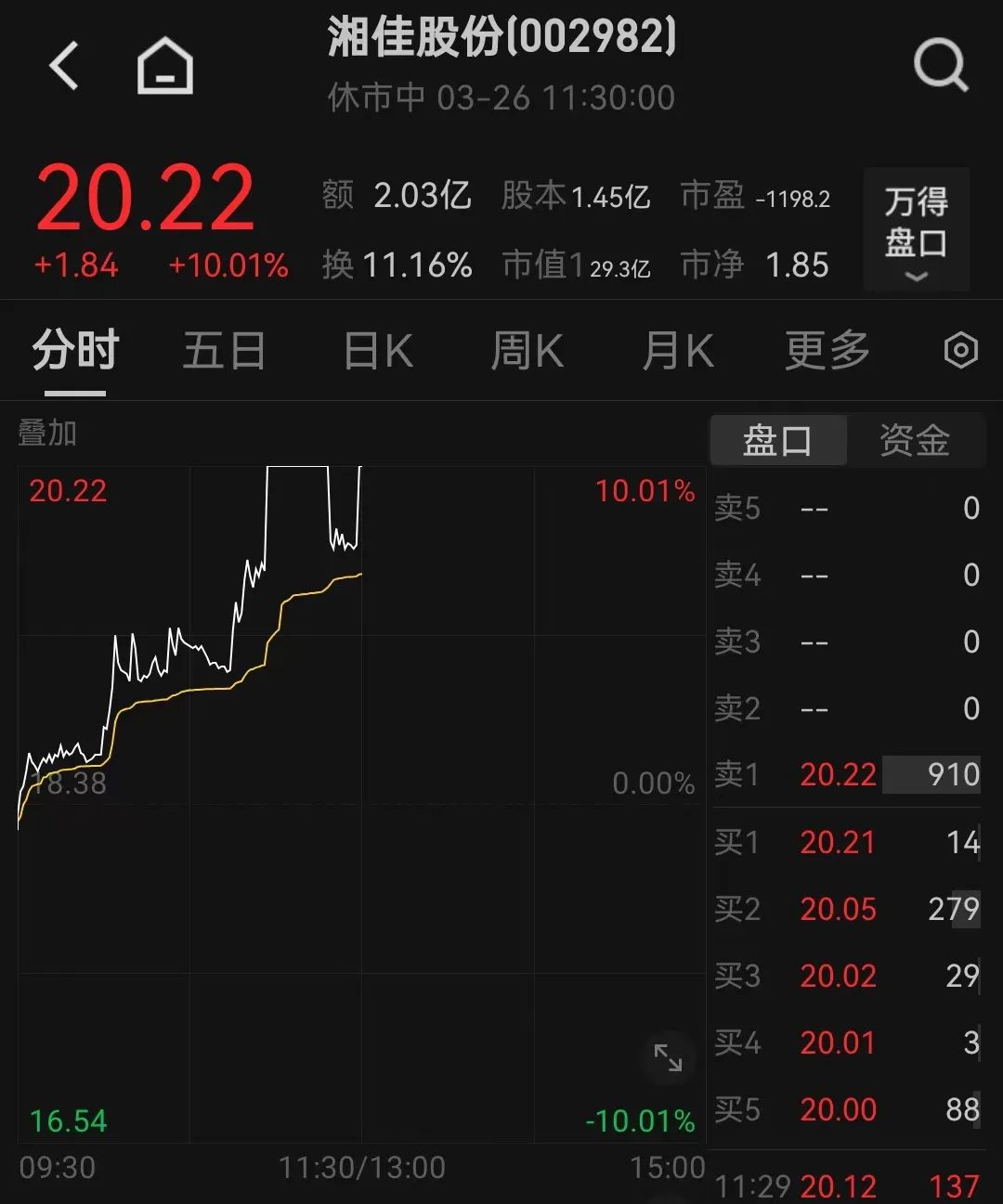Screen dimensions: 1003x1204
Task: Switch to the 日K chart tab
Action: [378, 351]
